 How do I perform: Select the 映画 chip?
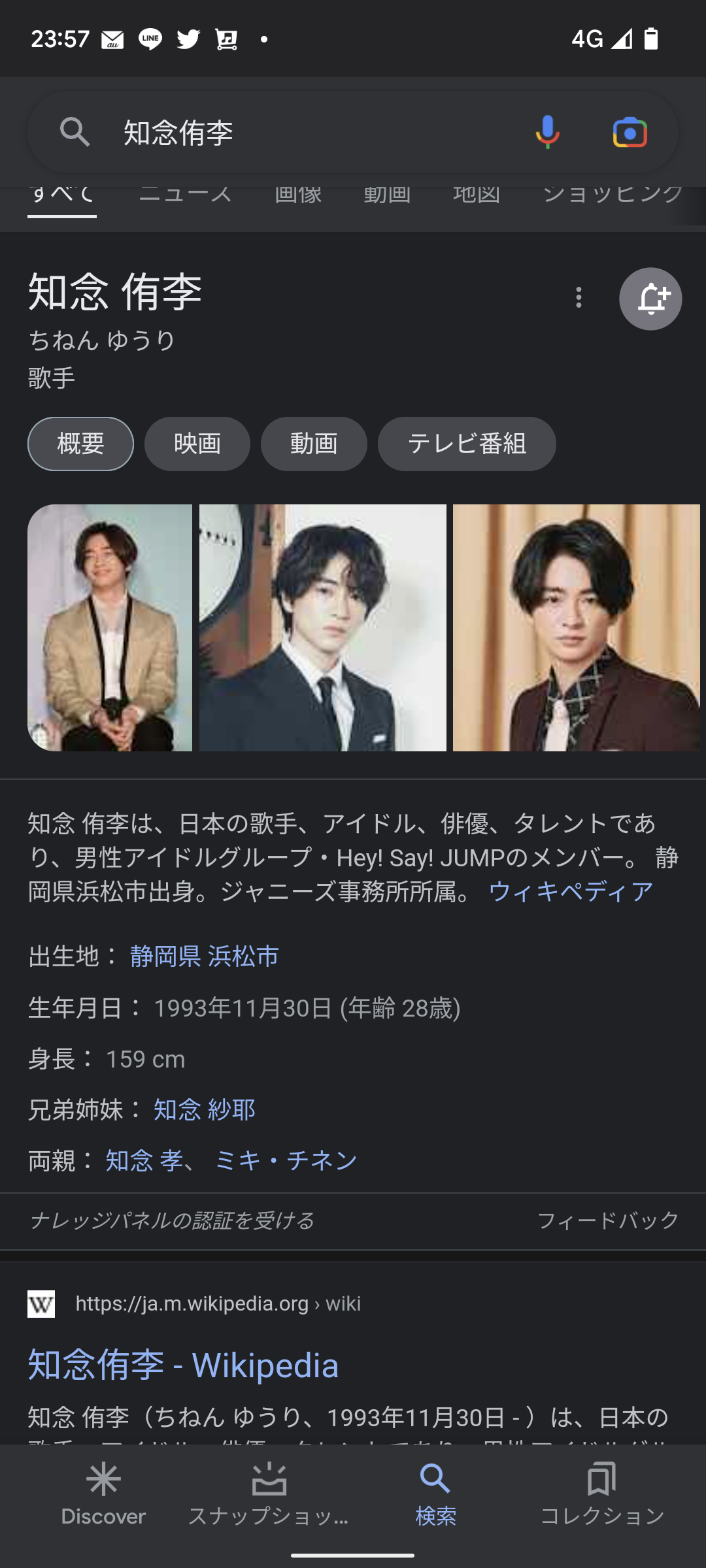[197, 444]
